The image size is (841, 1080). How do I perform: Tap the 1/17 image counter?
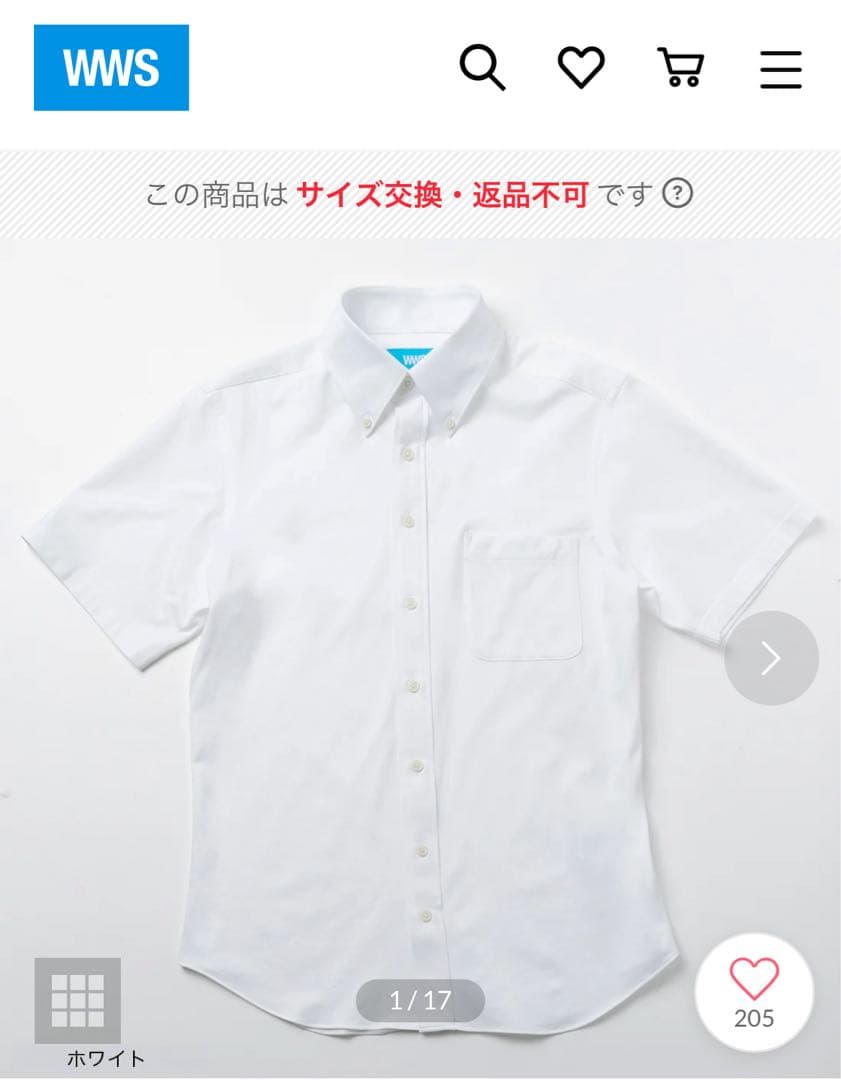click(x=420, y=998)
